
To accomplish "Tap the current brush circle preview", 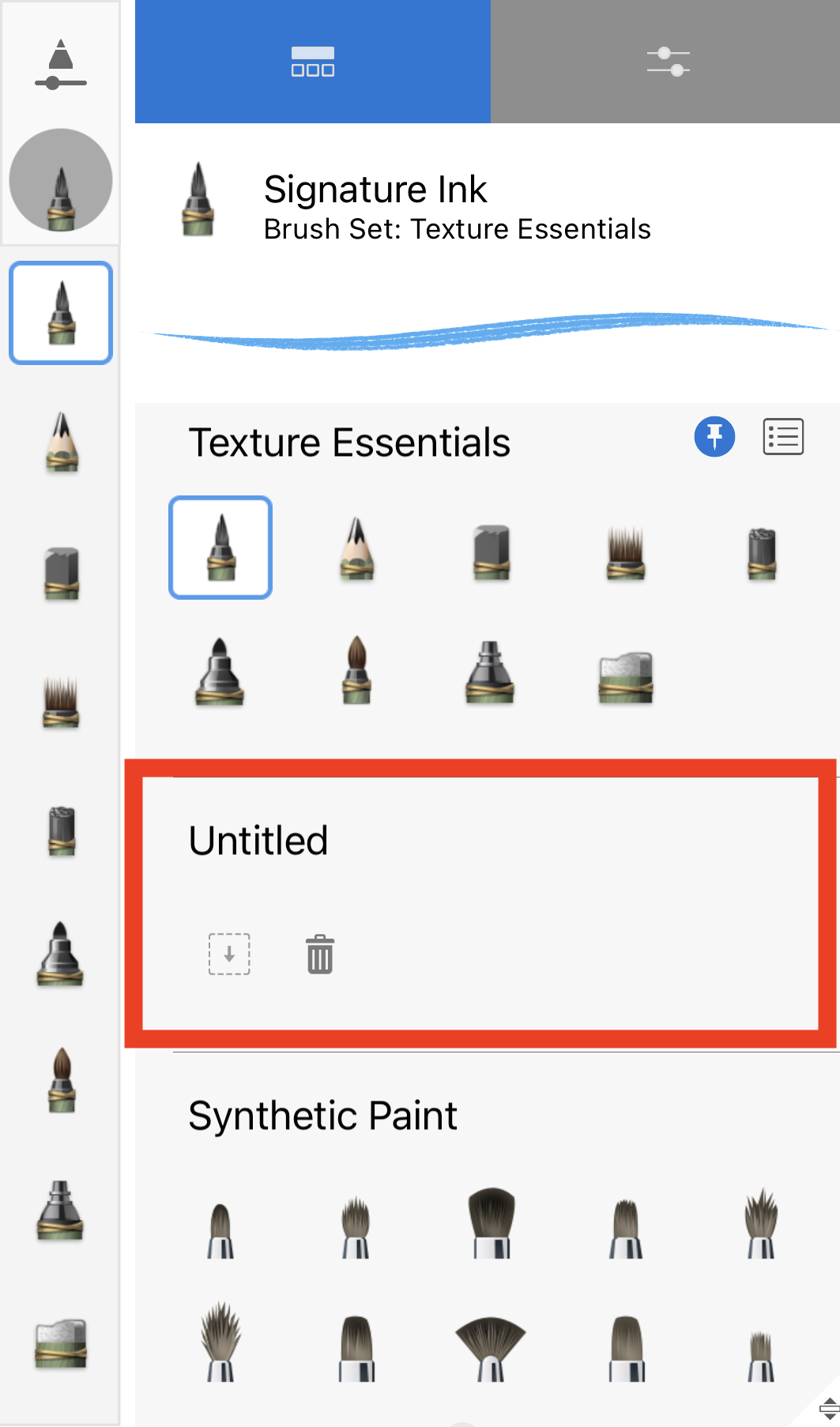I will 61,180.
